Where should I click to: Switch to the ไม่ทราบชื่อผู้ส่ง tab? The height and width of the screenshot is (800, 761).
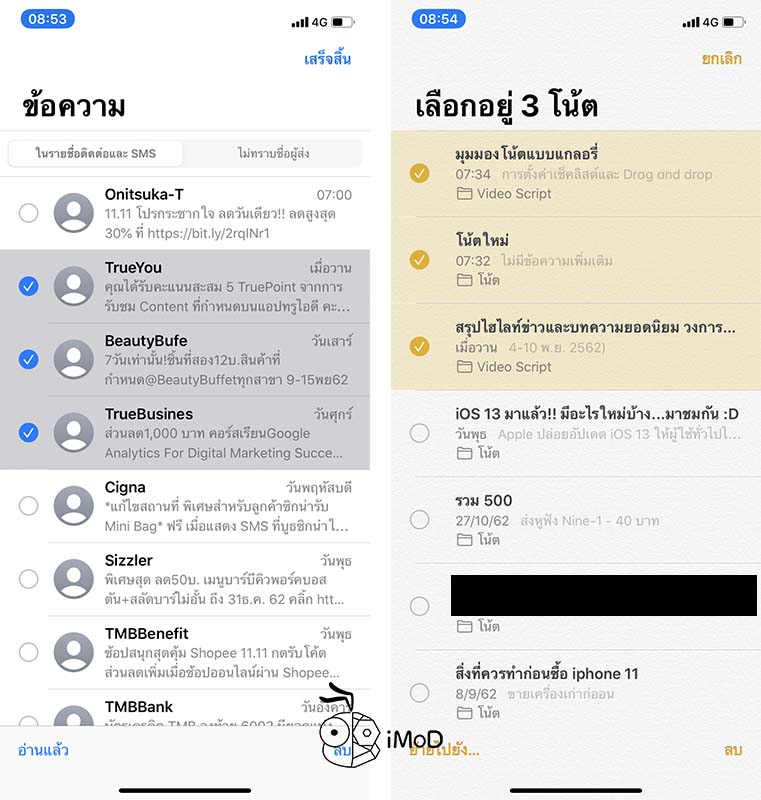click(275, 152)
